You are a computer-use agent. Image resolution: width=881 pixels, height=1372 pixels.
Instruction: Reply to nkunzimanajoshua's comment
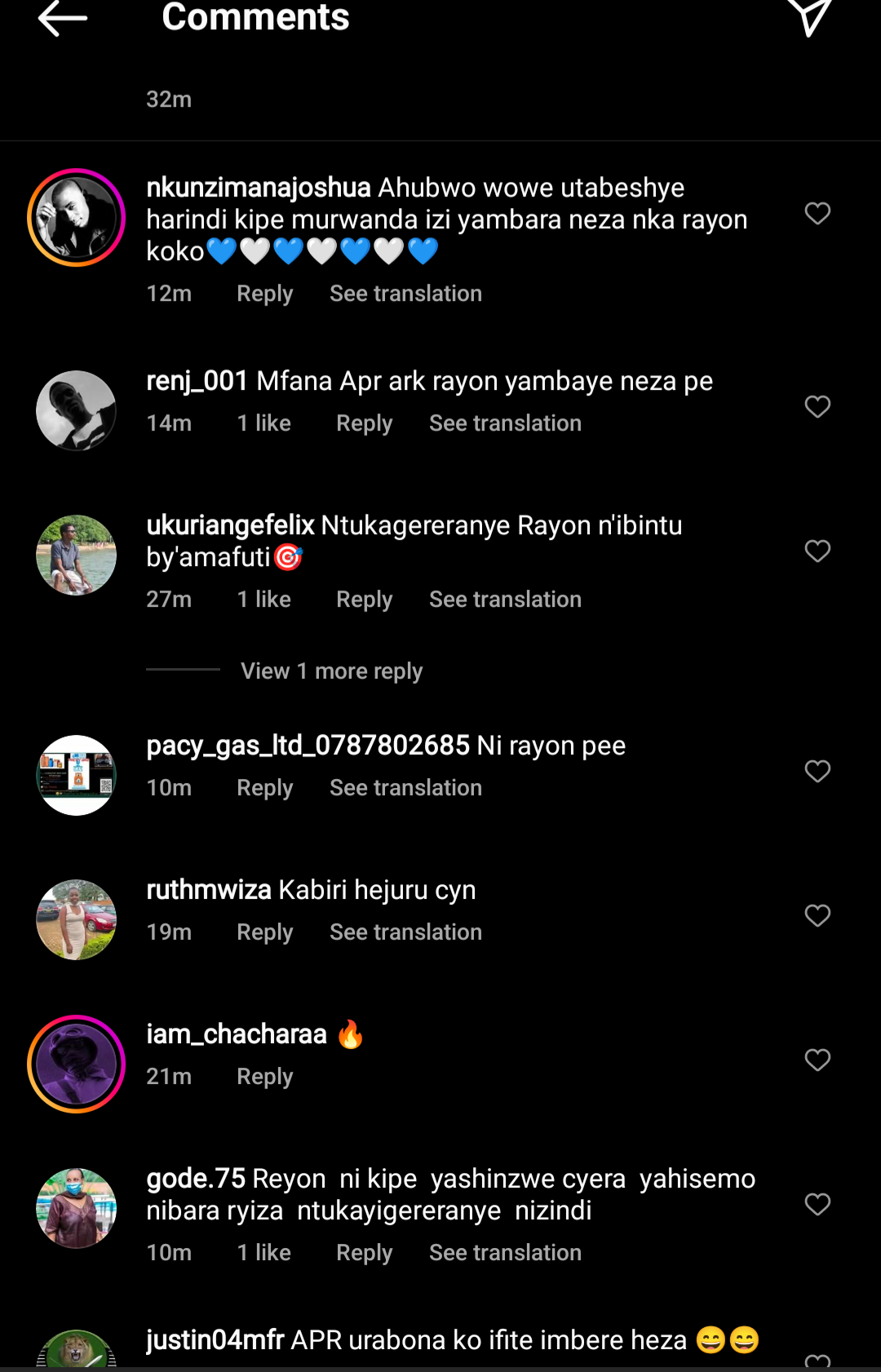[x=264, y=294]
